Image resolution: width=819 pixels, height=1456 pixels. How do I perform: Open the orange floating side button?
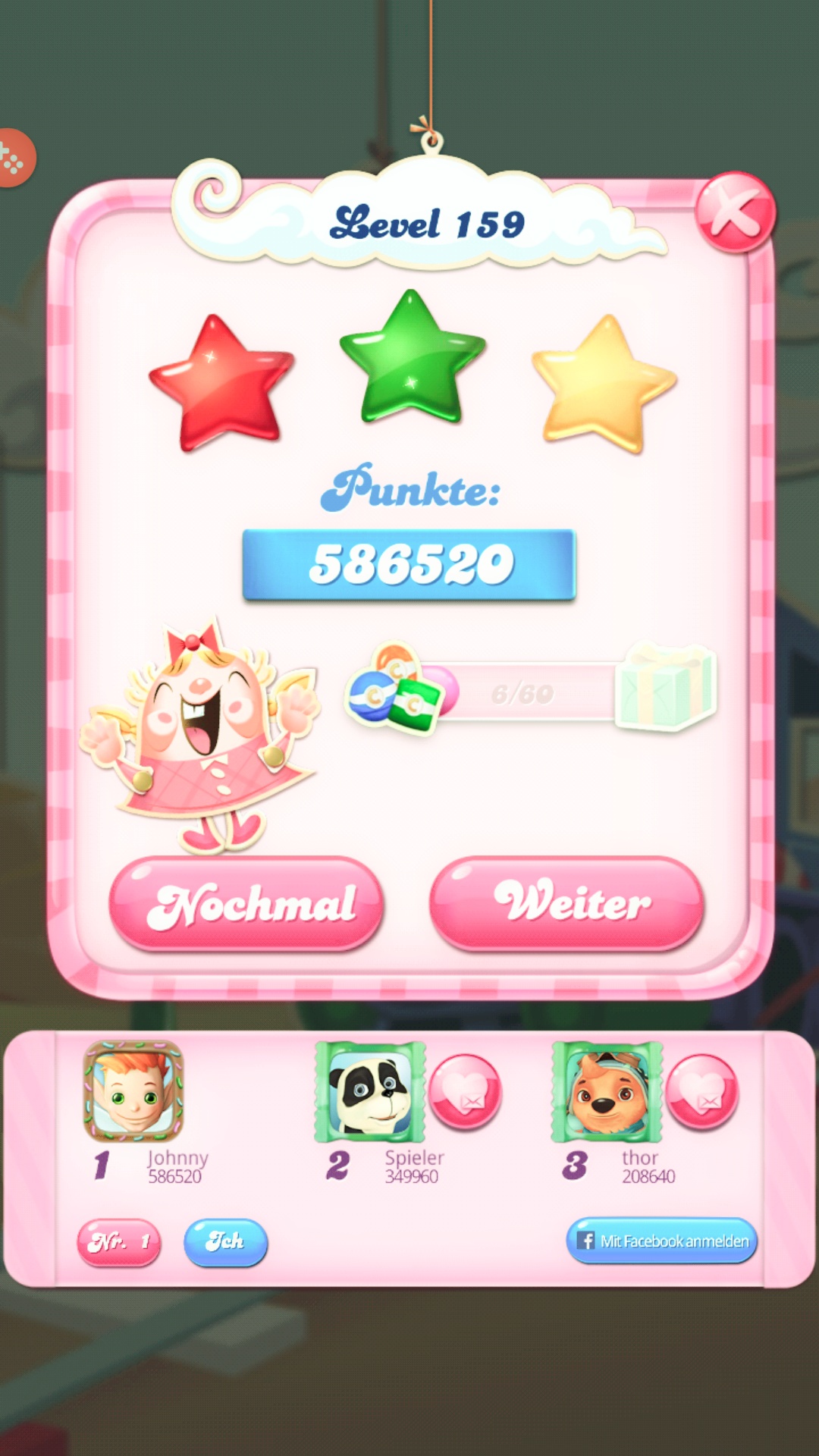[14, 158]
